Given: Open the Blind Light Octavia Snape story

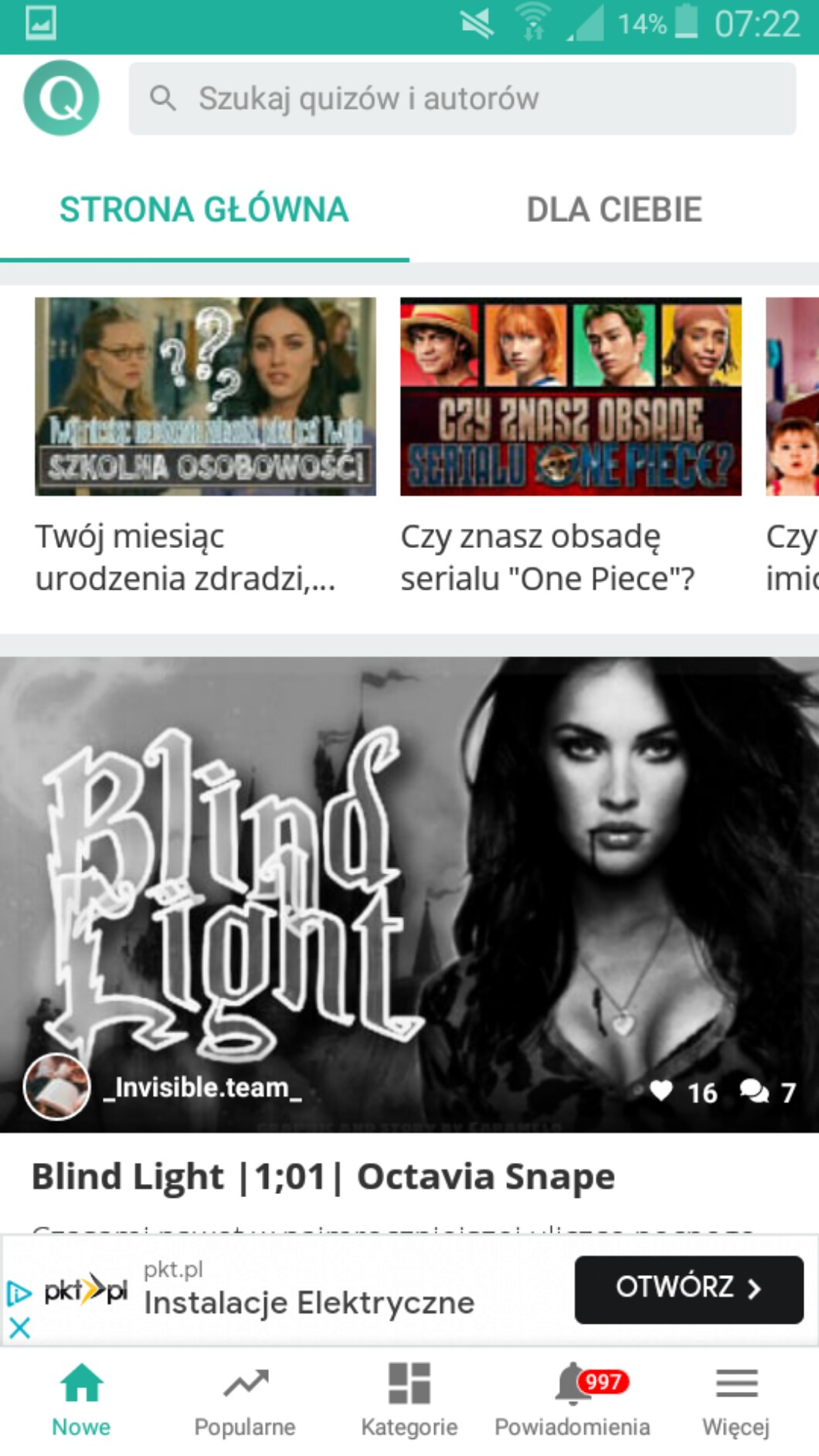Looking at the screenshot, I should pos(323,1177).
